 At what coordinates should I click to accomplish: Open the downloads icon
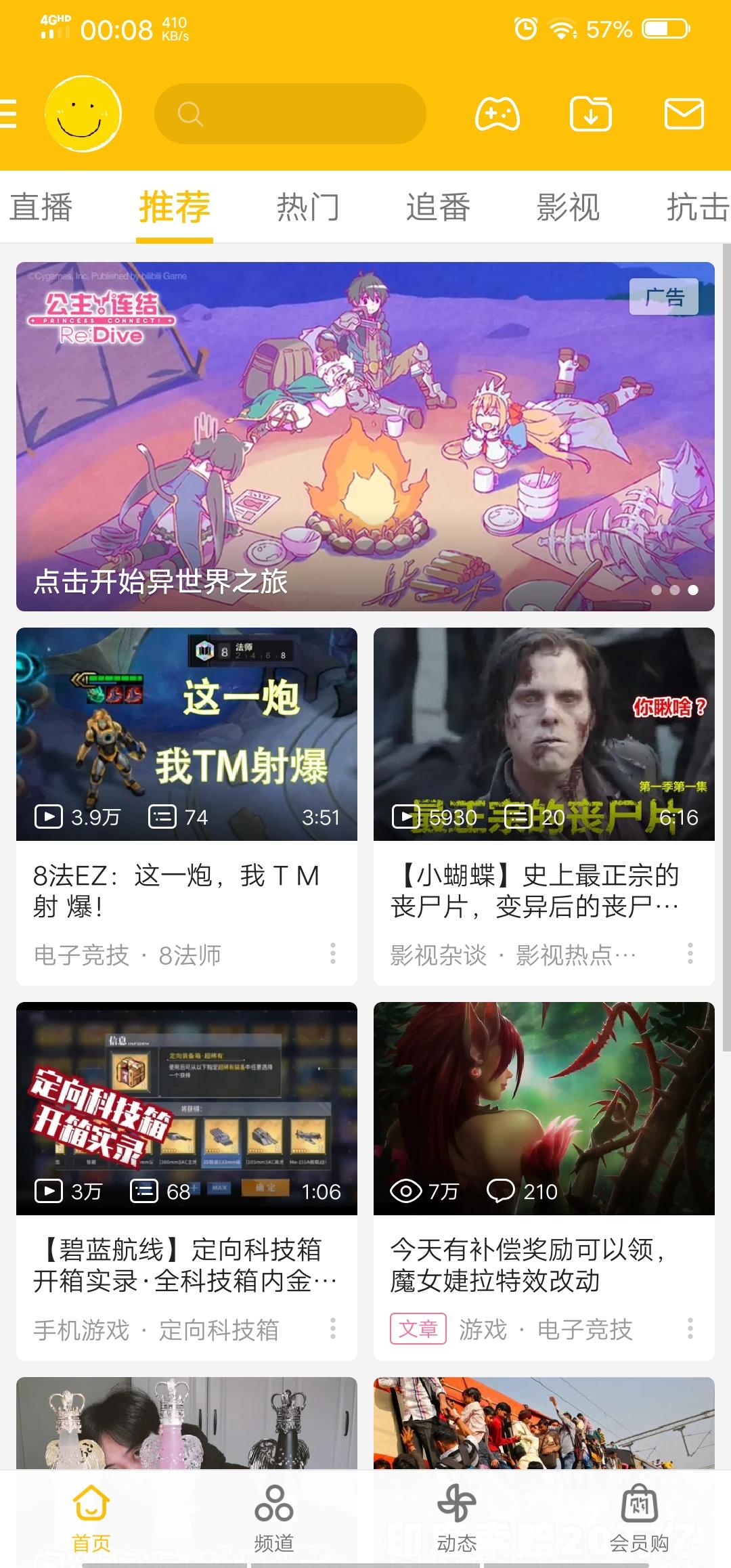pos(590,114)
